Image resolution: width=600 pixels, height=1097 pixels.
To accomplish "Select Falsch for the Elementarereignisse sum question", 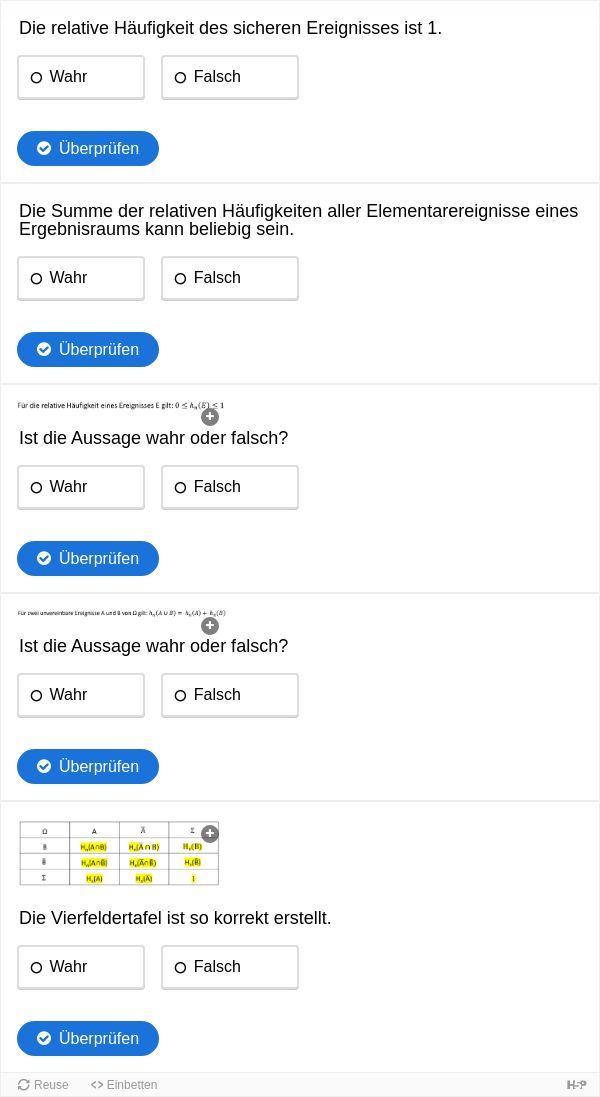I will 229,278.
